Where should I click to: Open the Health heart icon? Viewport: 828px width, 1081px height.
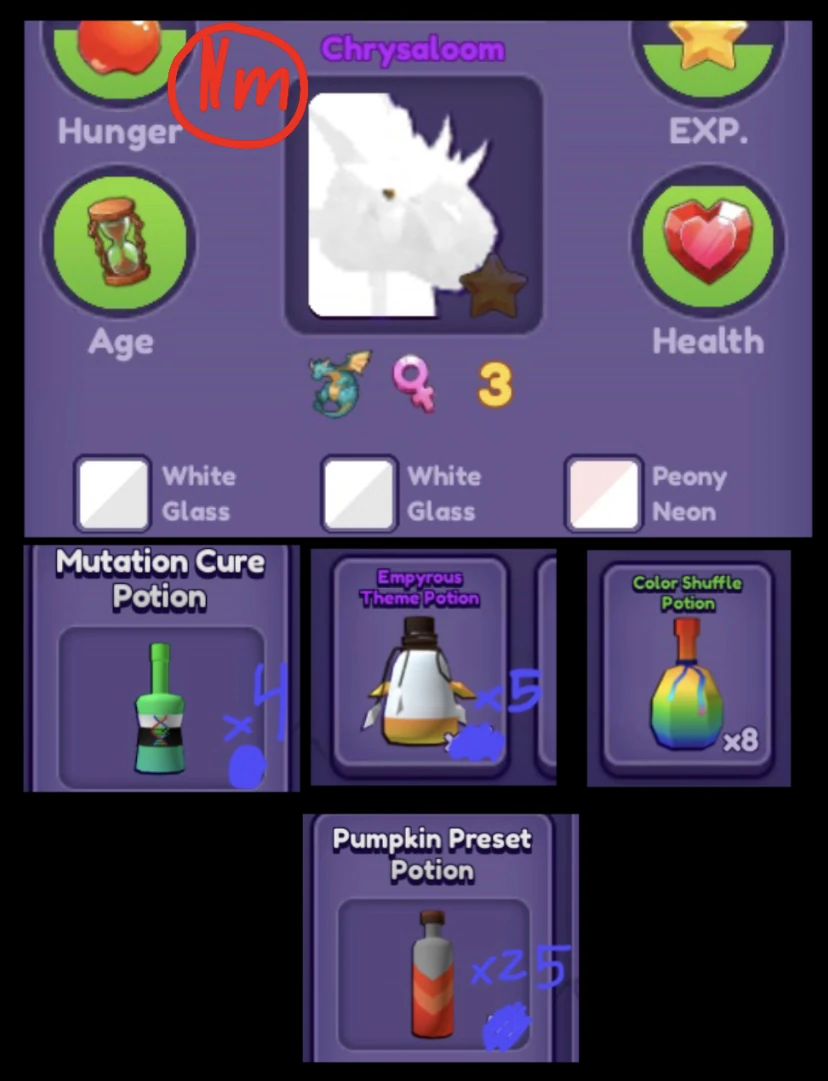tap(709, 240)
